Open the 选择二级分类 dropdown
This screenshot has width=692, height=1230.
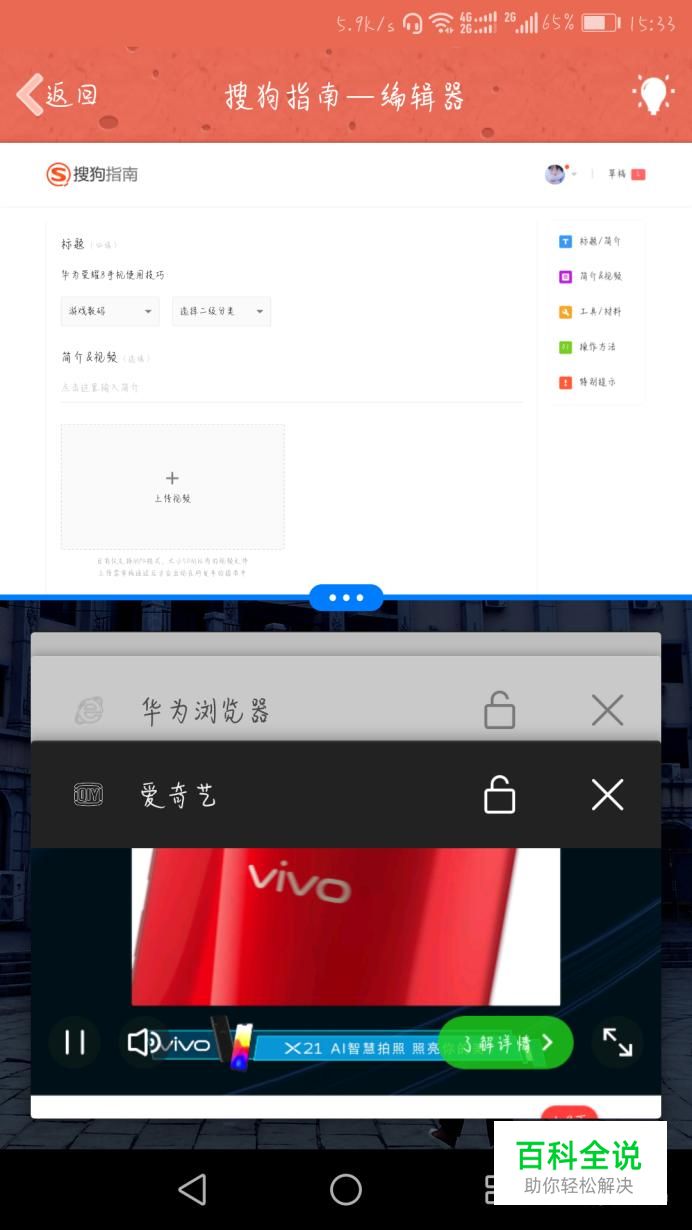[x=221, y=311]
